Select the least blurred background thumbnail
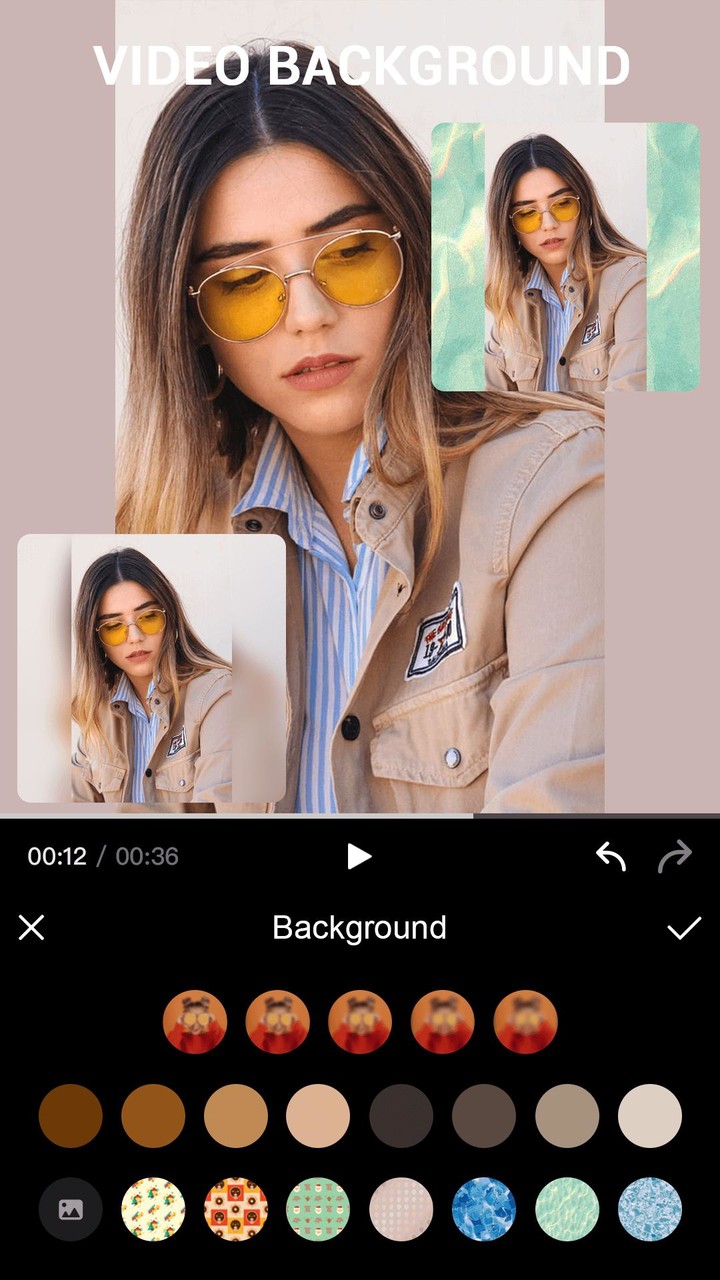This screenshot has height=1280, width=720. tap(196, 1021)
